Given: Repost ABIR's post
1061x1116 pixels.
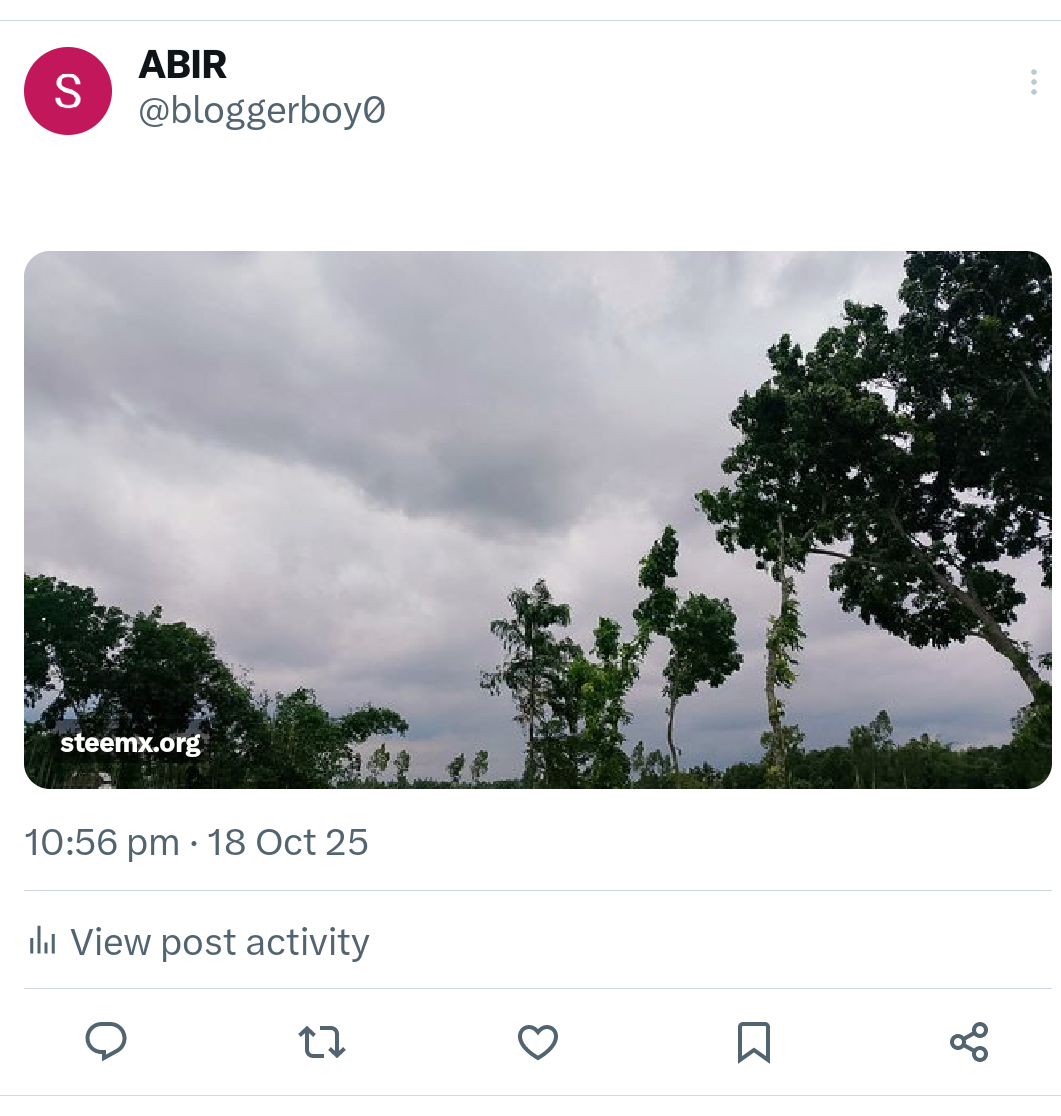Looking at the screenshot, I should point(322,1042).
